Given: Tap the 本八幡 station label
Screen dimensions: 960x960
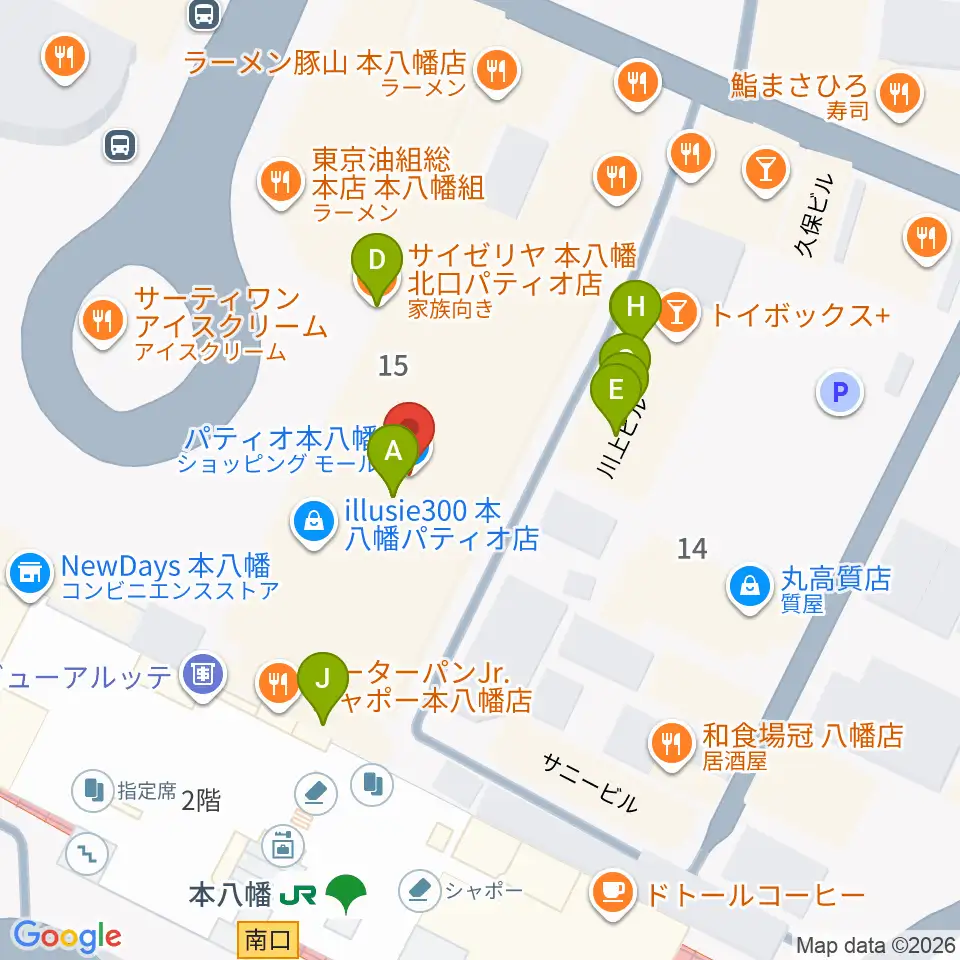Looking at the screenshot, I should 230,895.
